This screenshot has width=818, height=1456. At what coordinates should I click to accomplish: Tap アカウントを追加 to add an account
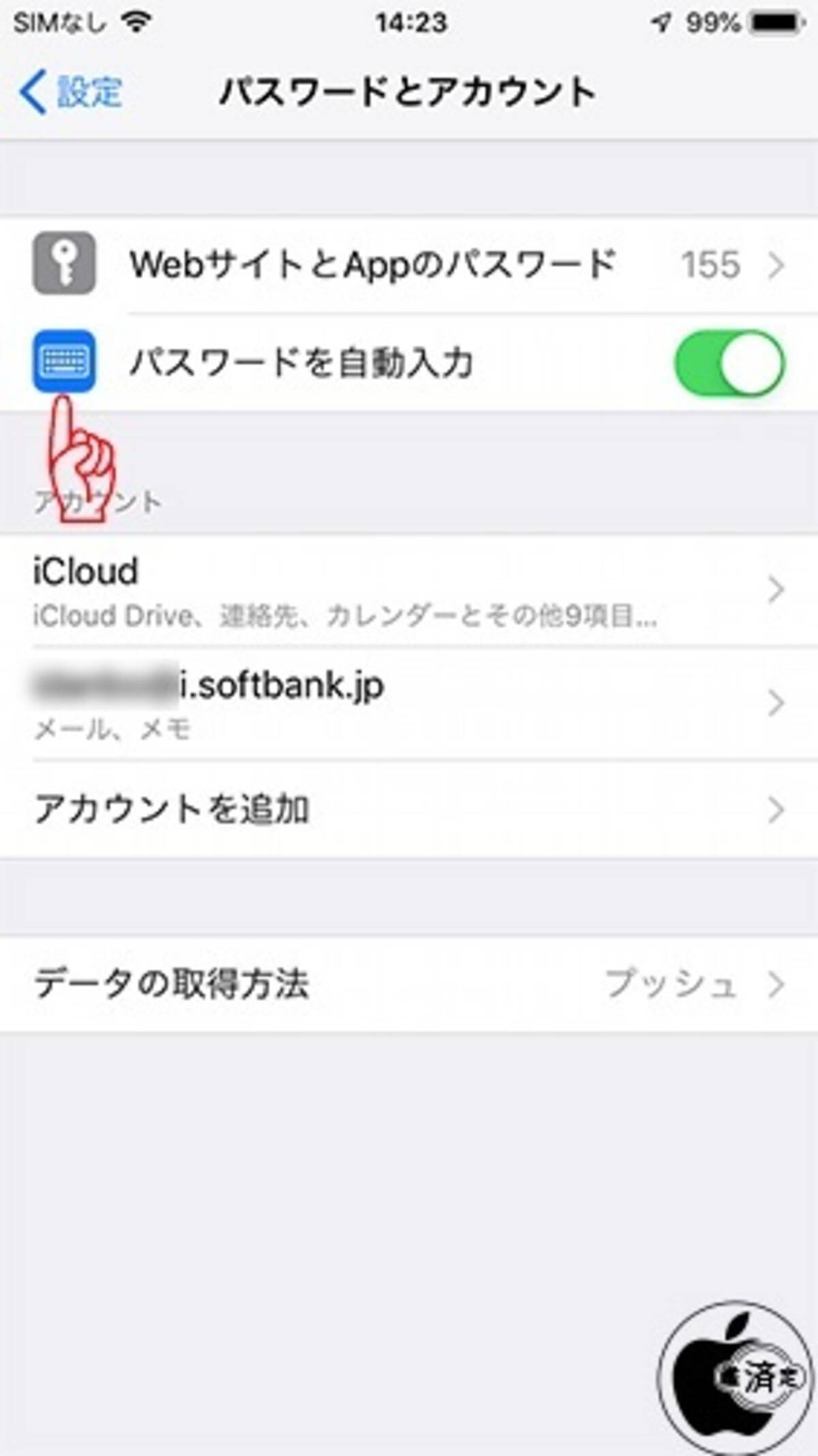(x=170, y=809)
